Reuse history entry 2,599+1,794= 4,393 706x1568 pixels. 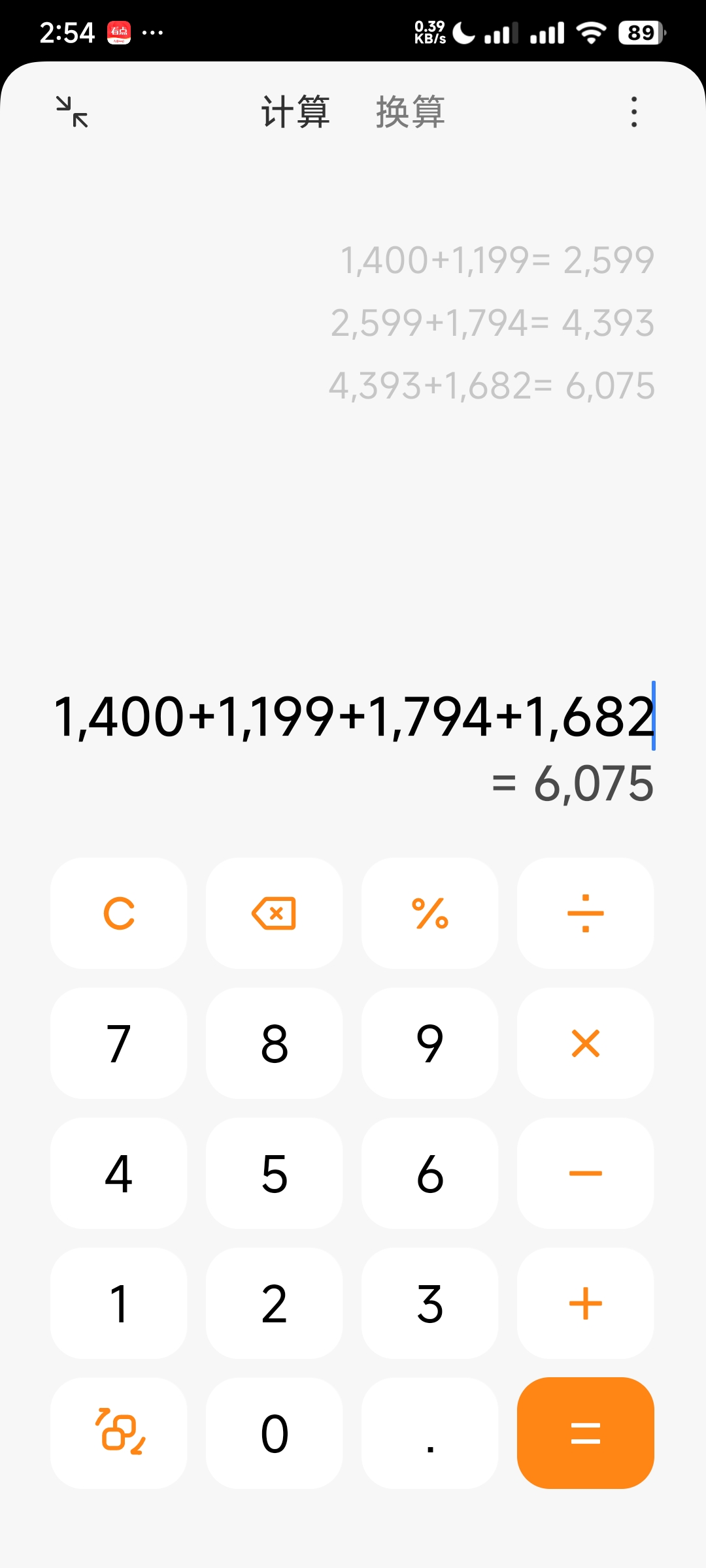click(492, 323)
